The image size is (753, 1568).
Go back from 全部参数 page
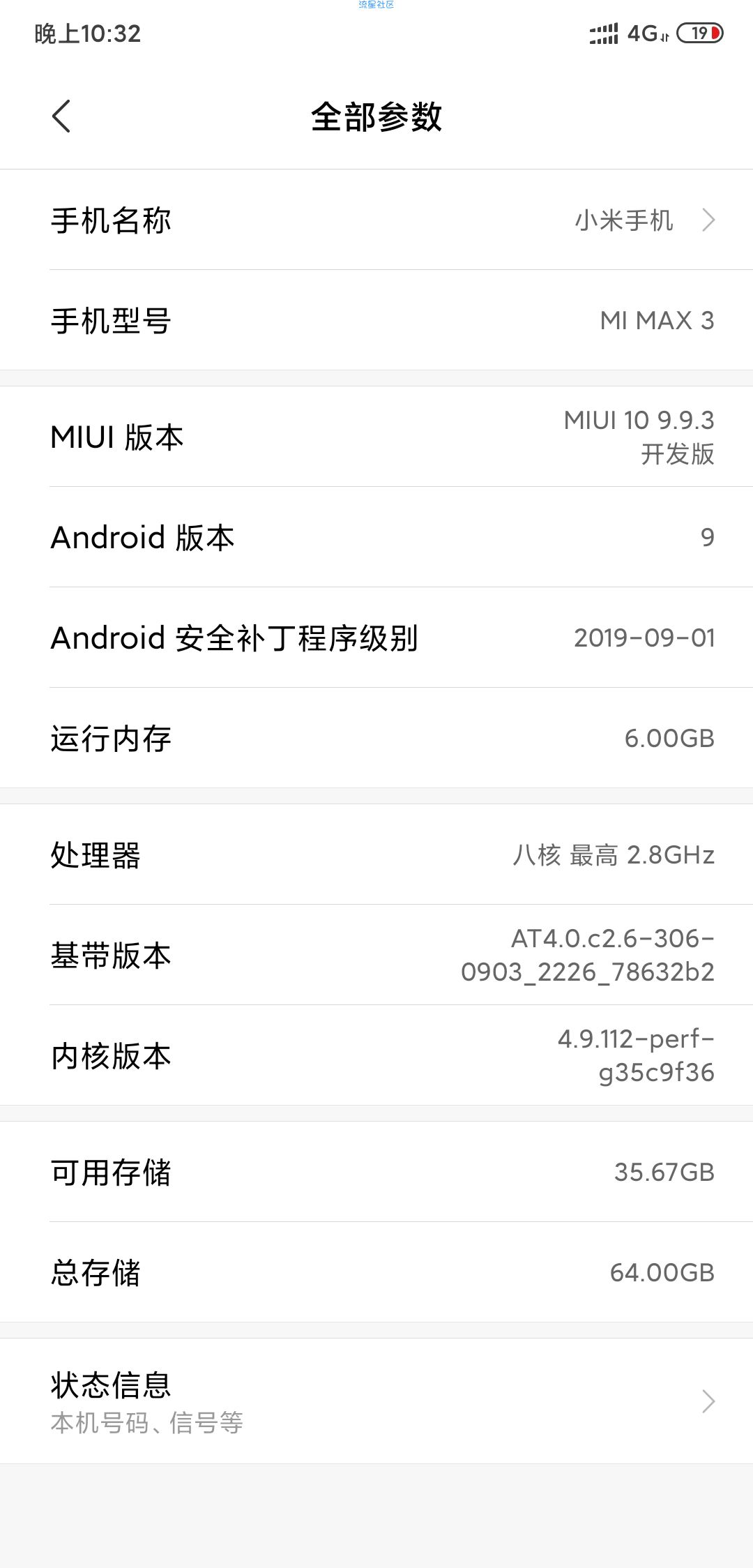point(61,116)
